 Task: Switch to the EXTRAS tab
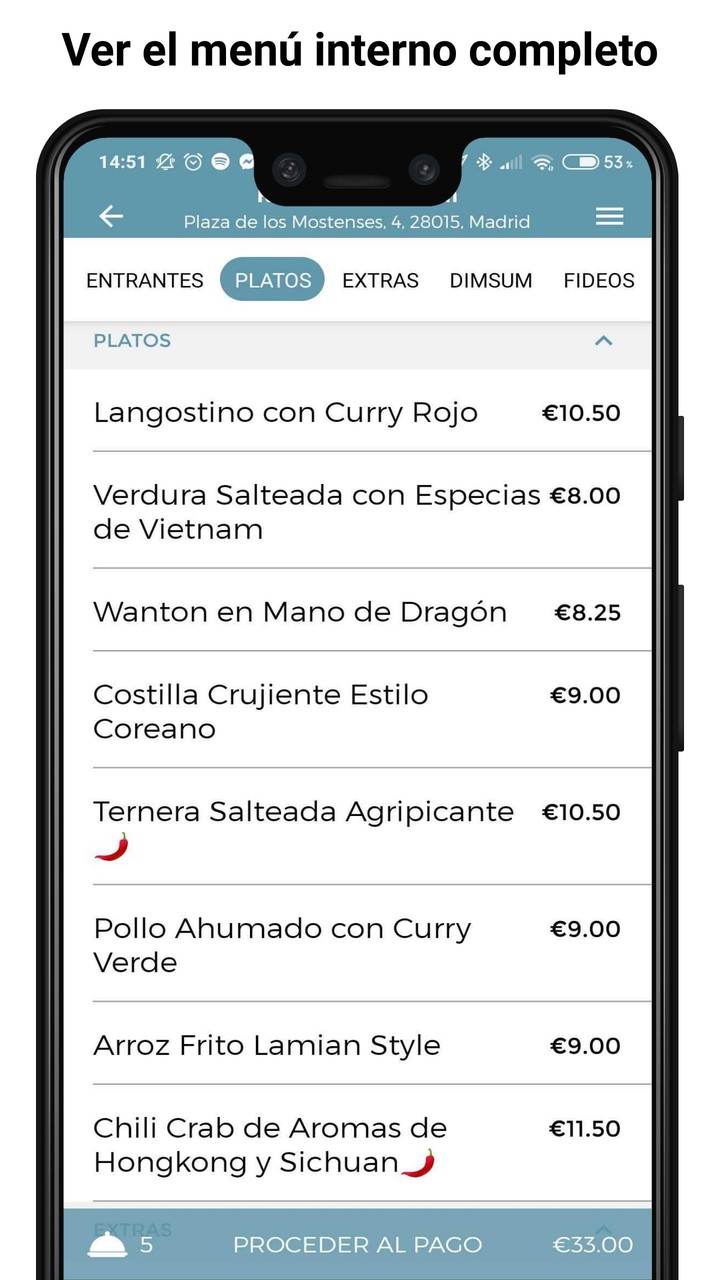(x=380, y=280)
